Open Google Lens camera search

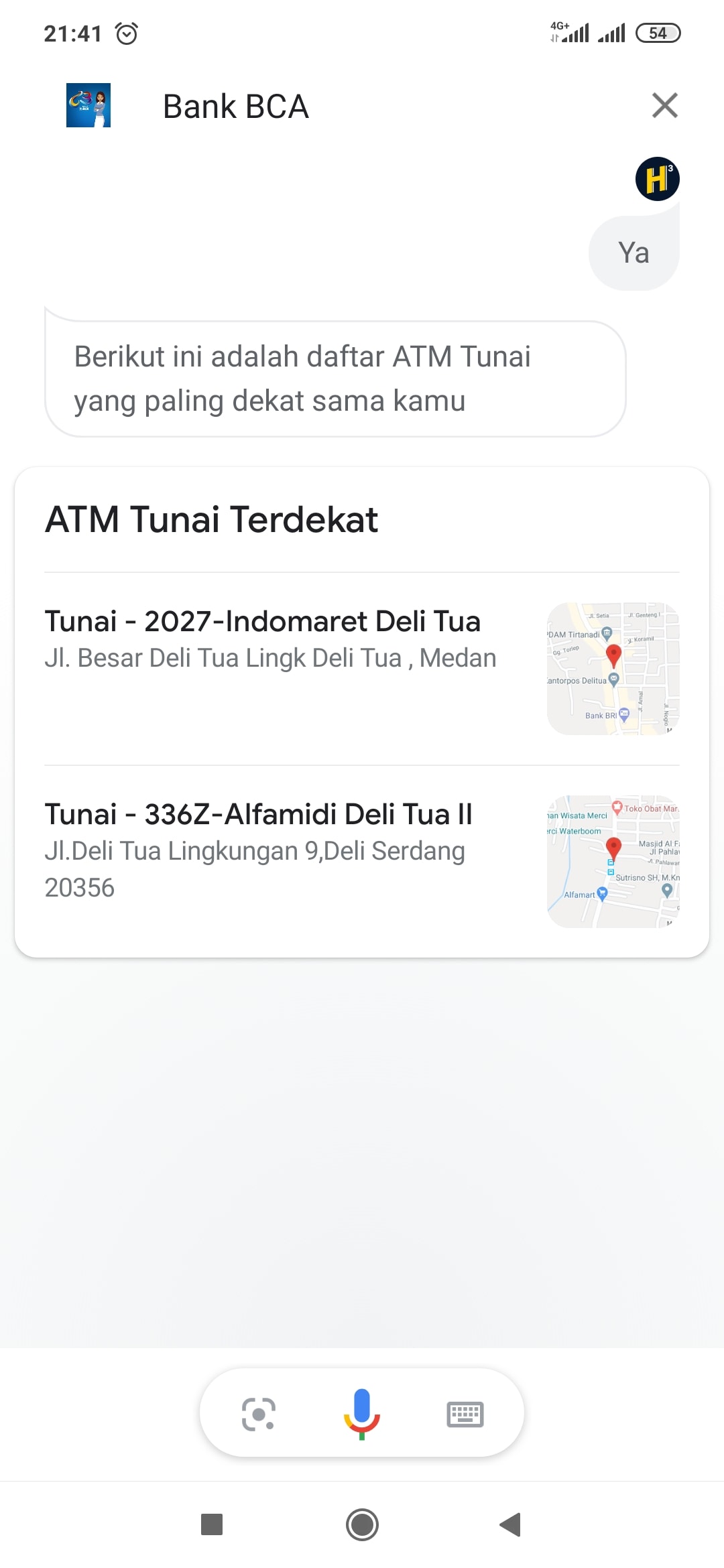pyautogui.click(x=258, y=1414)
